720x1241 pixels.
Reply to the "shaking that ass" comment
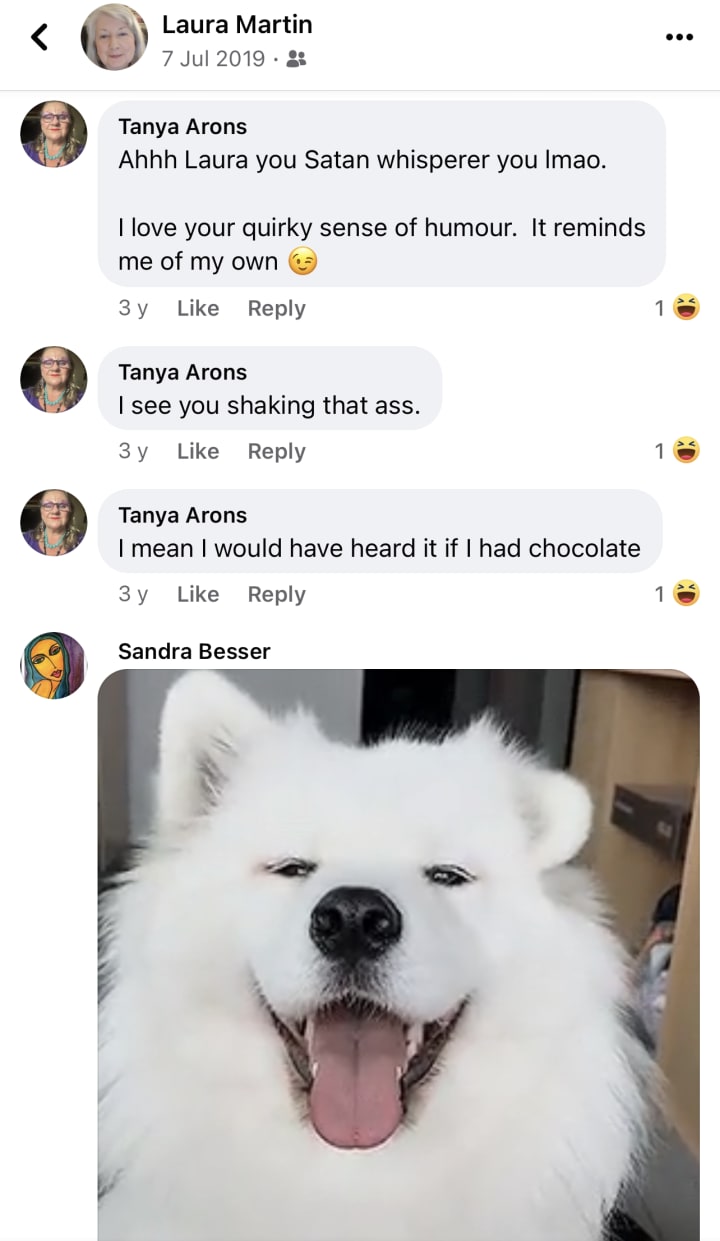point(276,451)
